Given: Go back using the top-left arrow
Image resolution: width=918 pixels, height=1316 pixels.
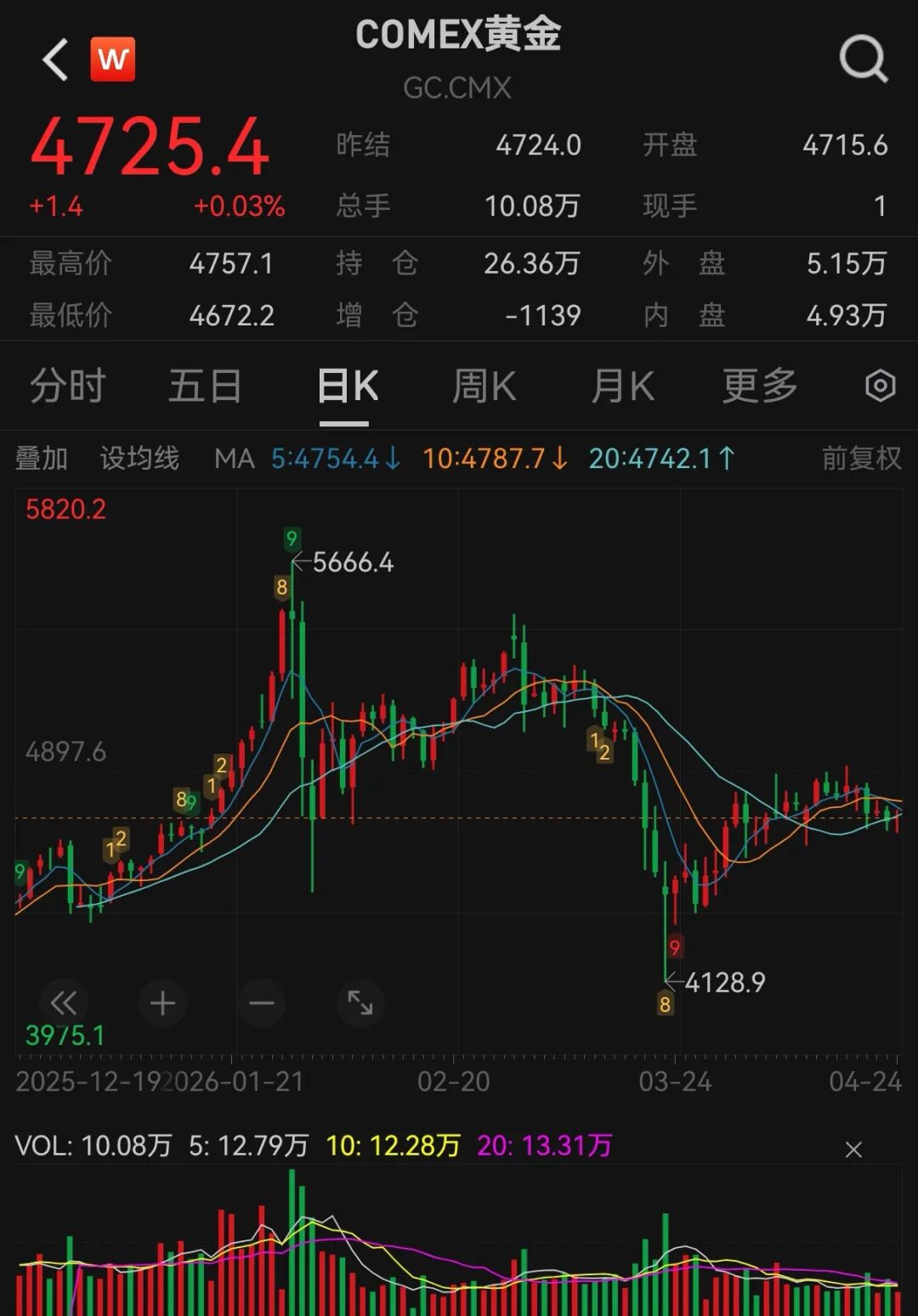Looking at the screenshot, I should (x=55, y=60).
